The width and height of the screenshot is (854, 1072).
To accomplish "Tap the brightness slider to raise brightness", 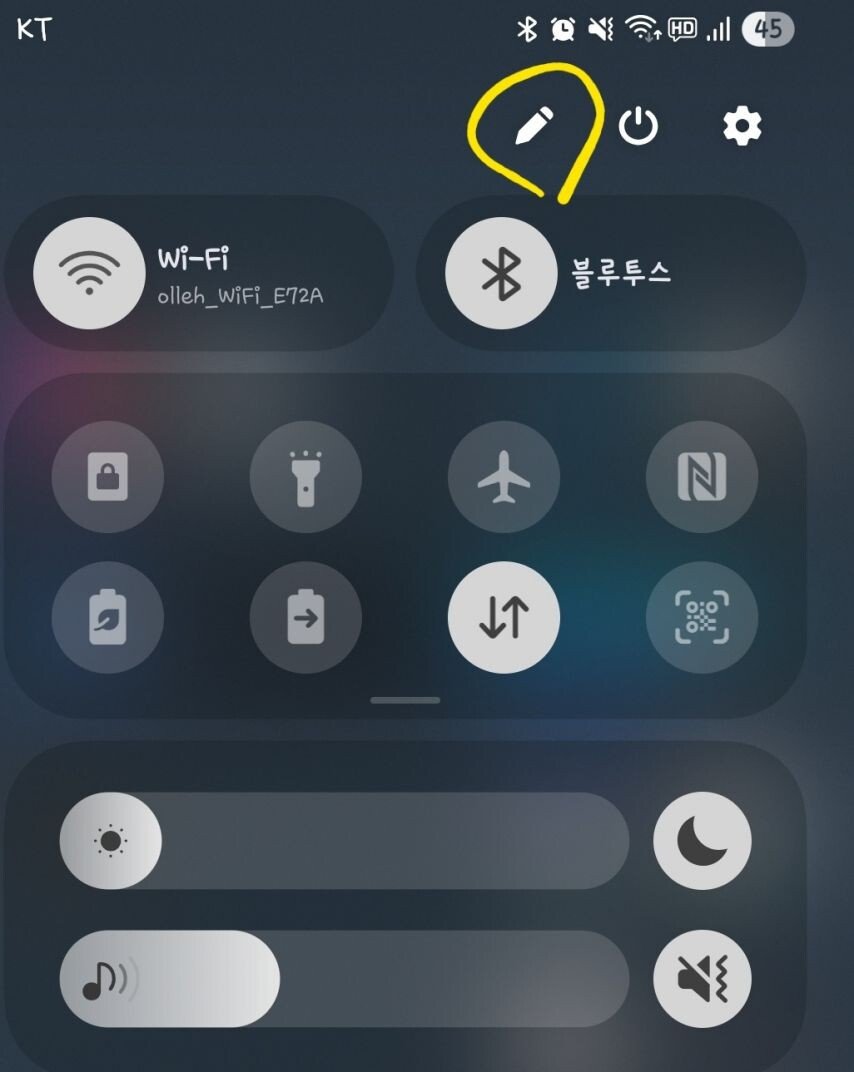I will click(400, 841).
